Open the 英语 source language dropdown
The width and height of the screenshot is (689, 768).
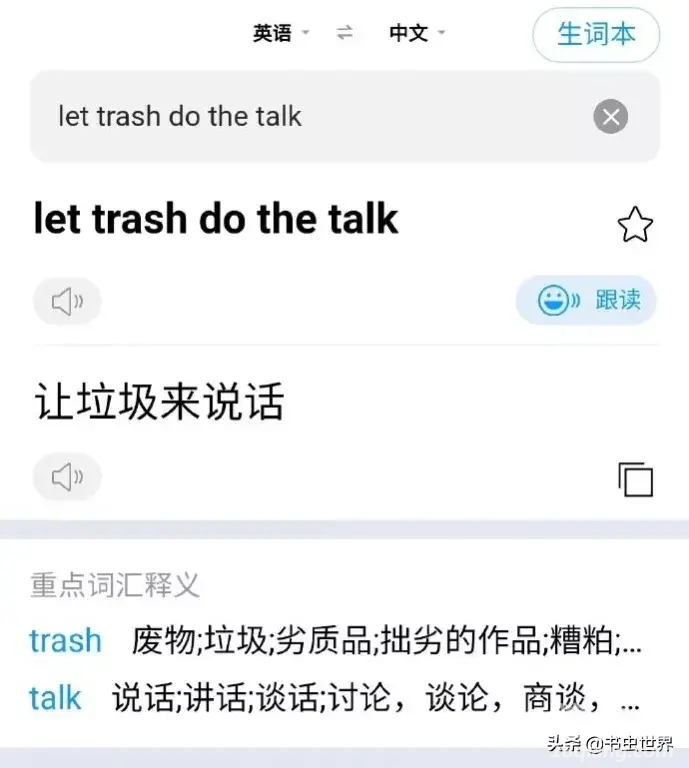pos(280,33)
